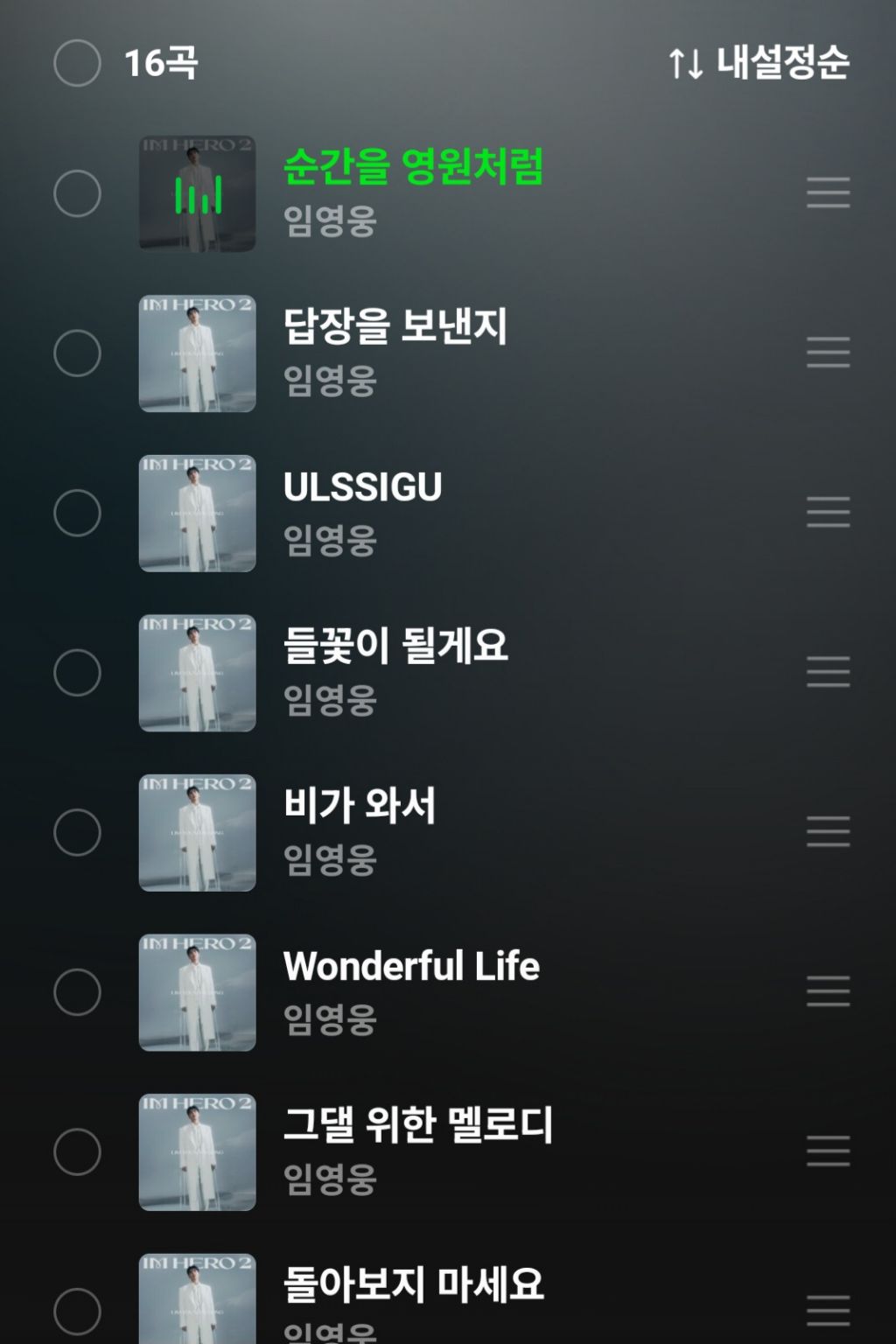896x1344 pixels.
Task: Mark the checkbox for 비가 와서
Action: point(77,832)
